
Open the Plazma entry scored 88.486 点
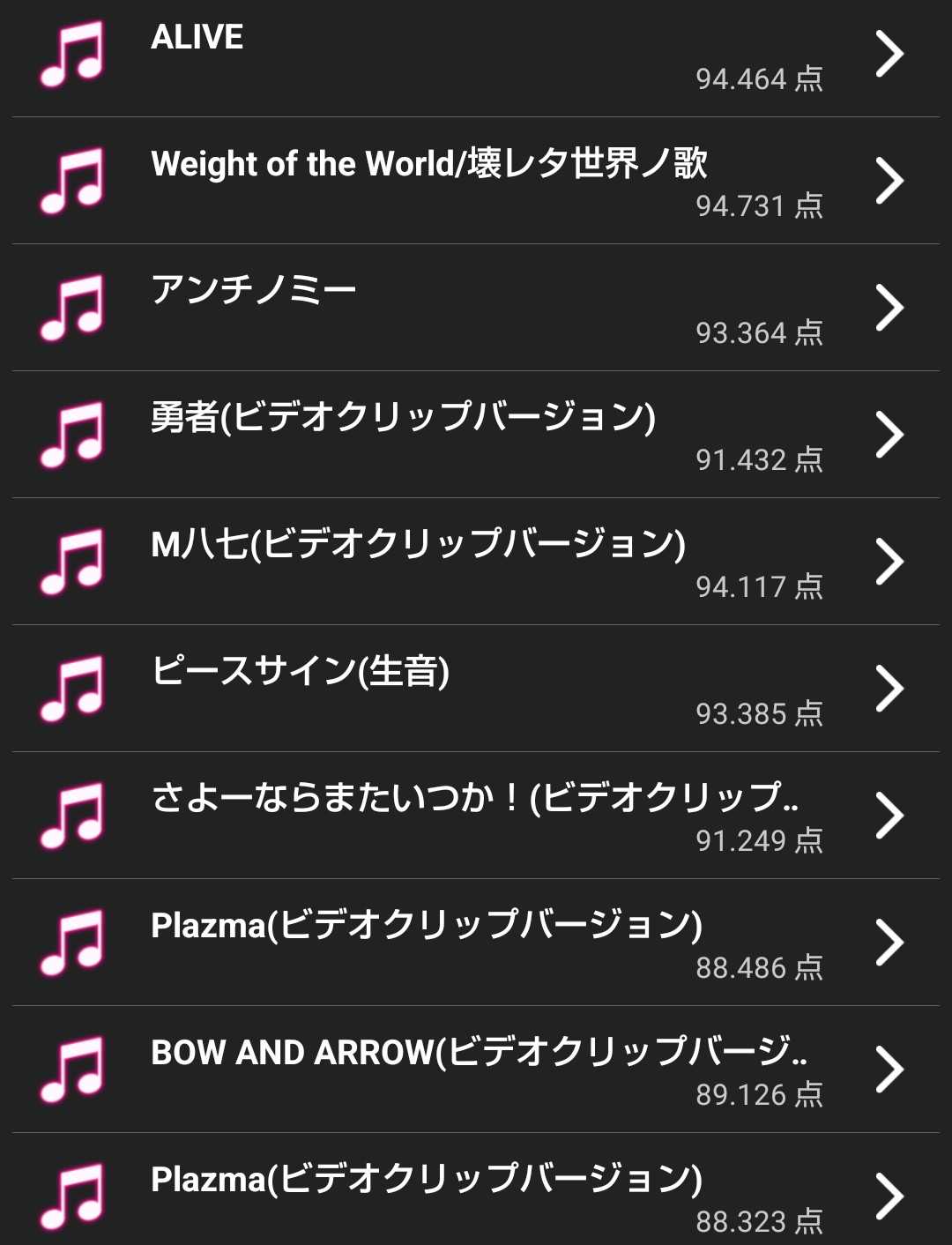point(476,943)
